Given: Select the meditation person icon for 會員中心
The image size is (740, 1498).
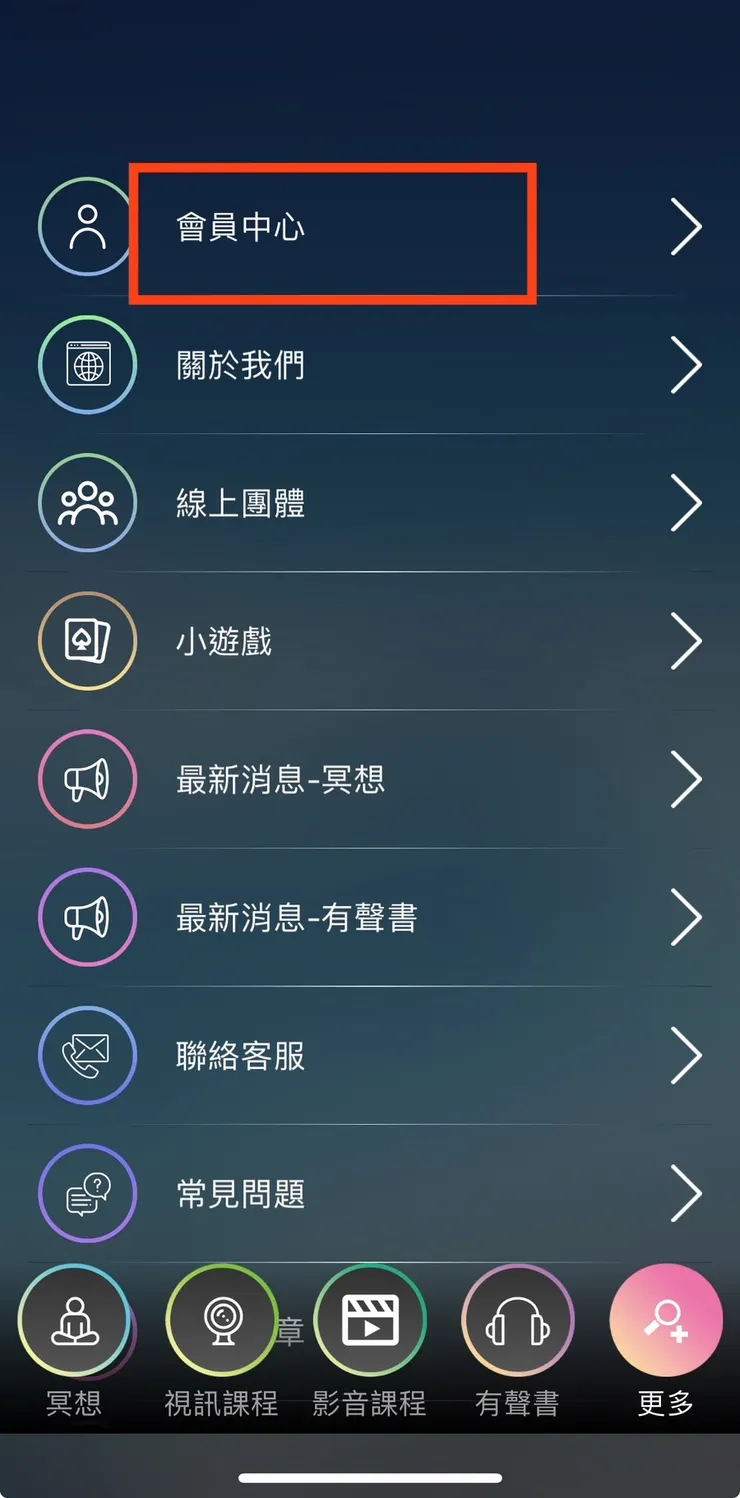Looking at the screenshot, I should coord(86,226).
